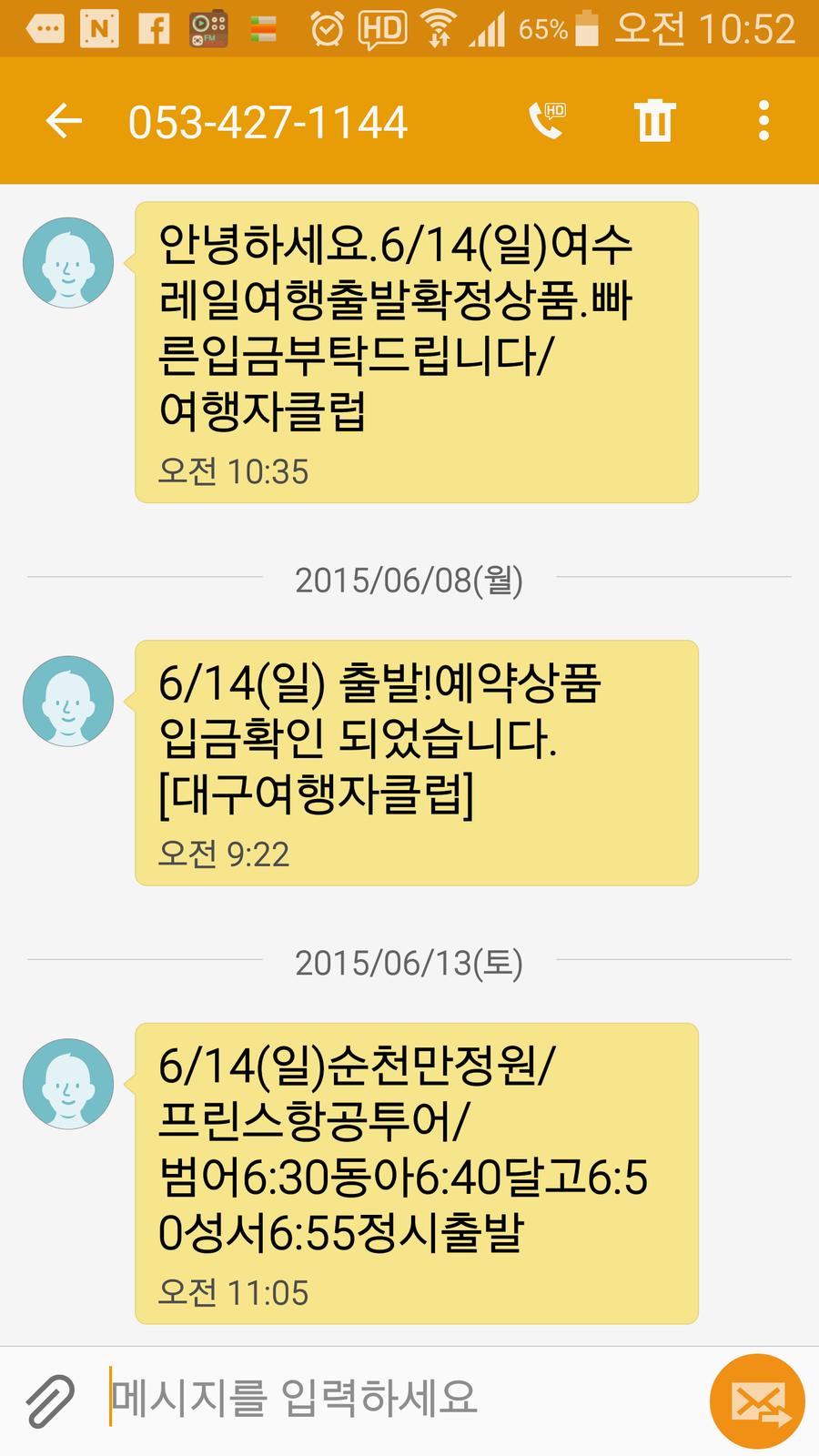This screenshot has width=819, height=1456.
Task: Tap the attach file paperclip icon
Action: 50,1401
